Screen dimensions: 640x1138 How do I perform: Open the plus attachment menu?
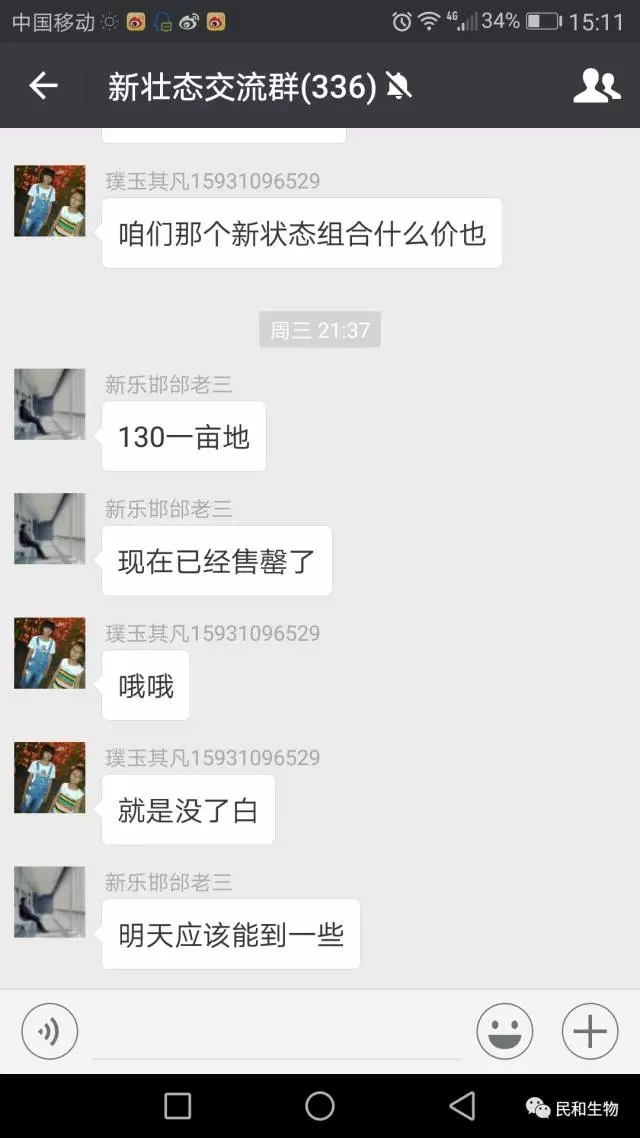[x=590, y=1031]
